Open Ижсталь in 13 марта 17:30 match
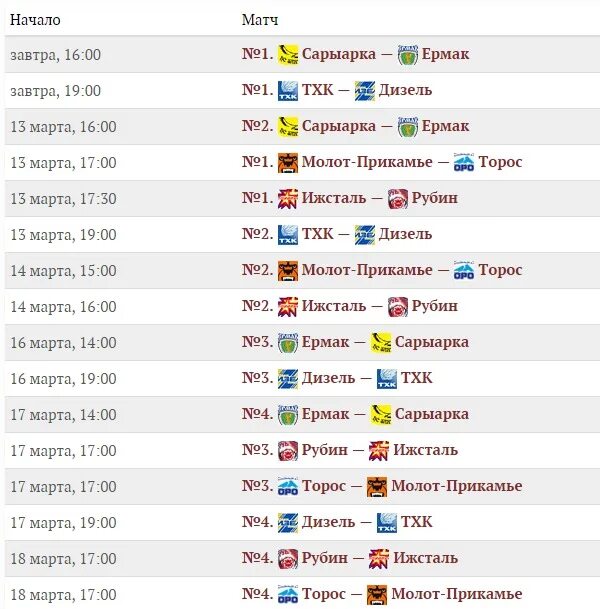Screen dimensions: 600x609 point(334,198)
